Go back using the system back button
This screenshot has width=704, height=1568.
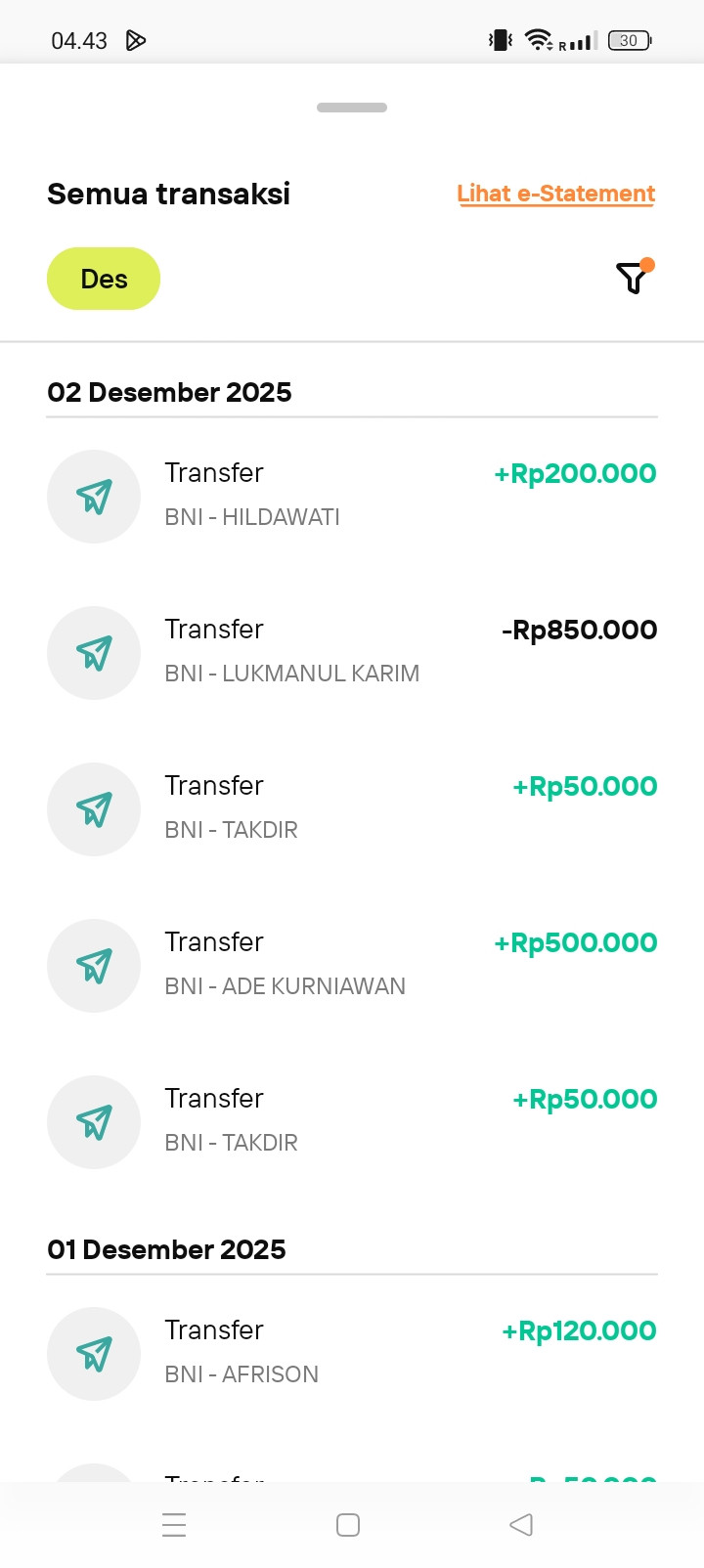(x=521, y=1525)
